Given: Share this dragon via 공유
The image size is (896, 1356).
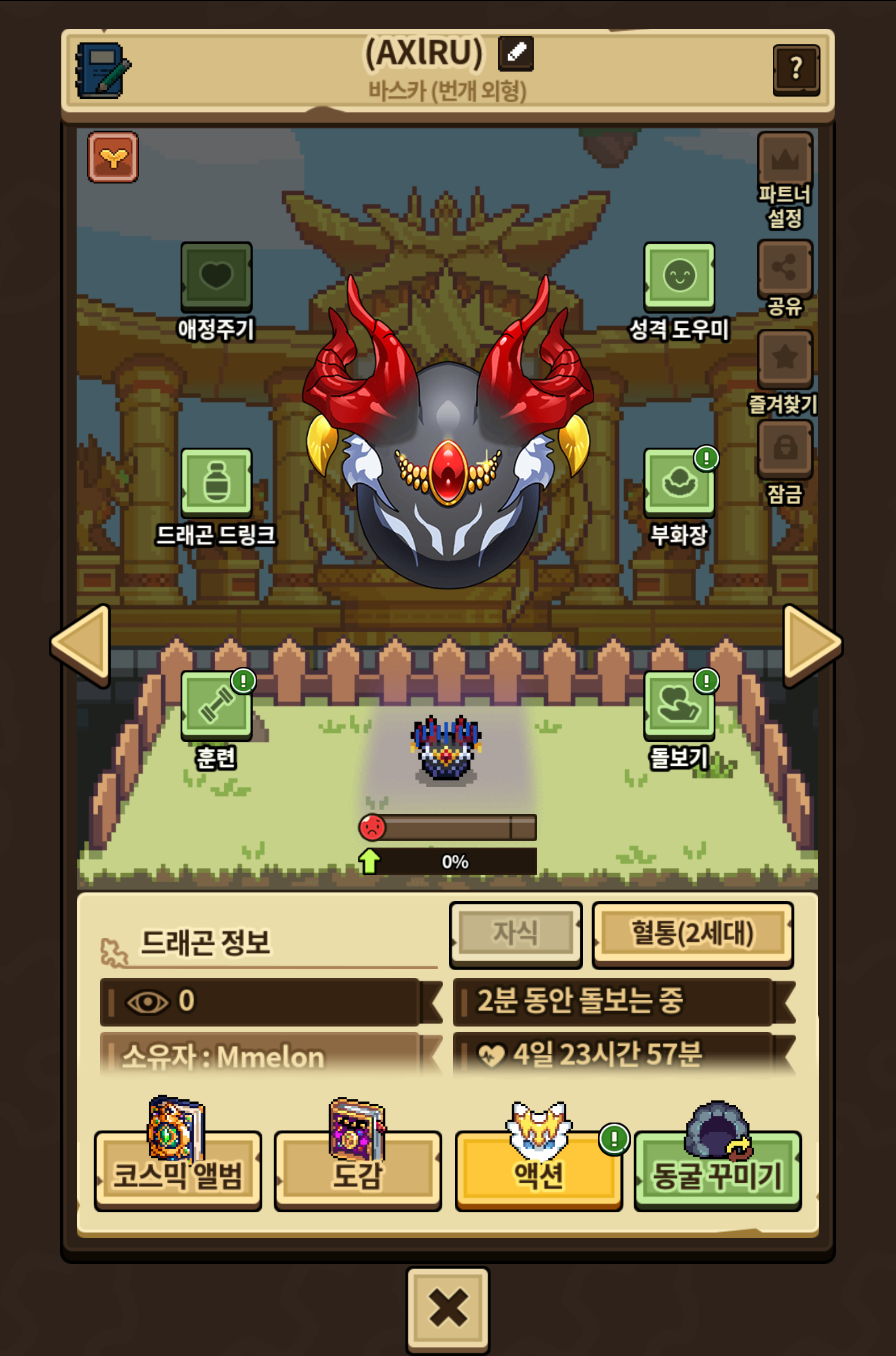Looking at the screenshot, I should (x=785, y=269).
